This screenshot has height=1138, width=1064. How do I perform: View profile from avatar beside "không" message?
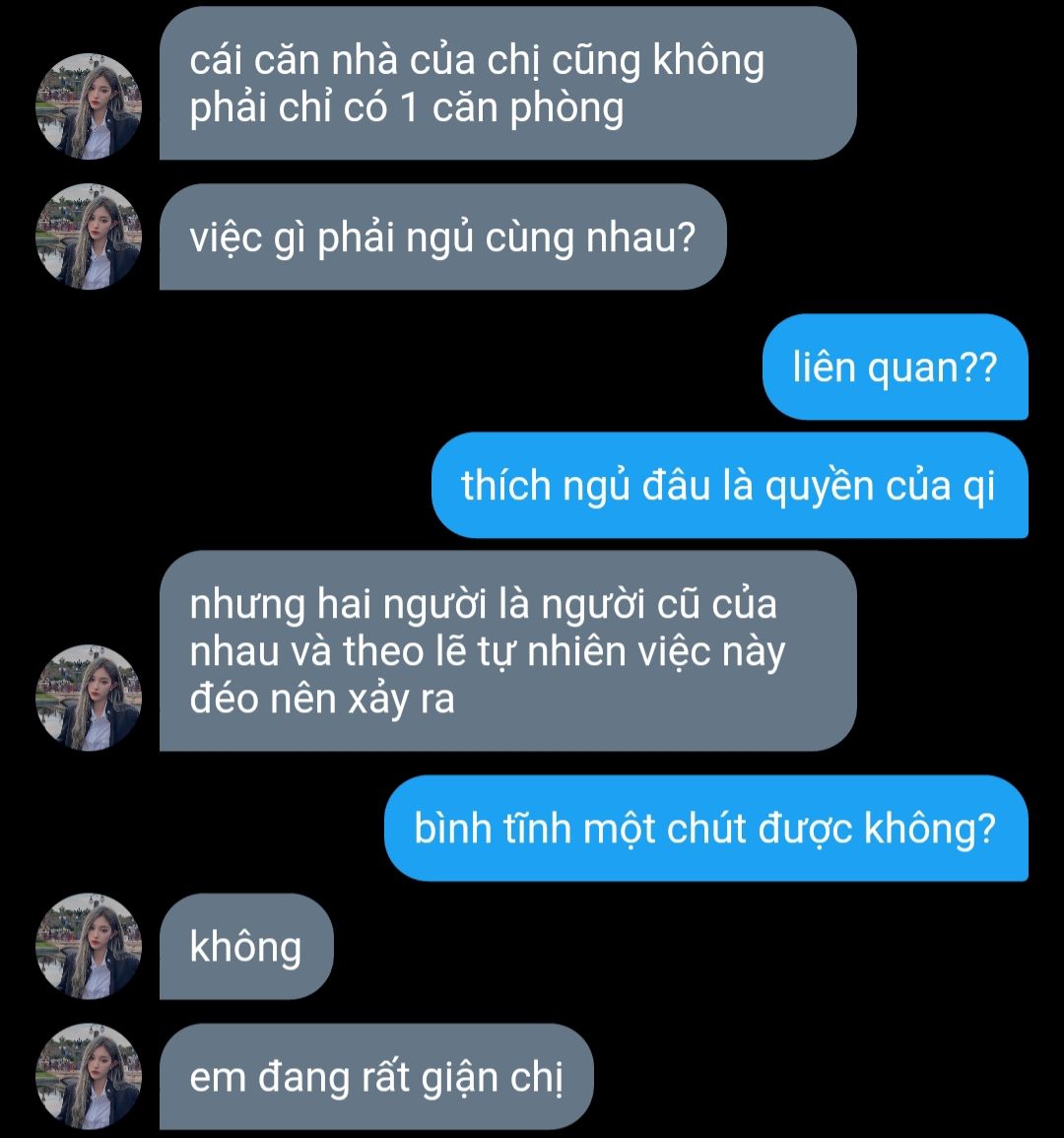pos(89,946)
